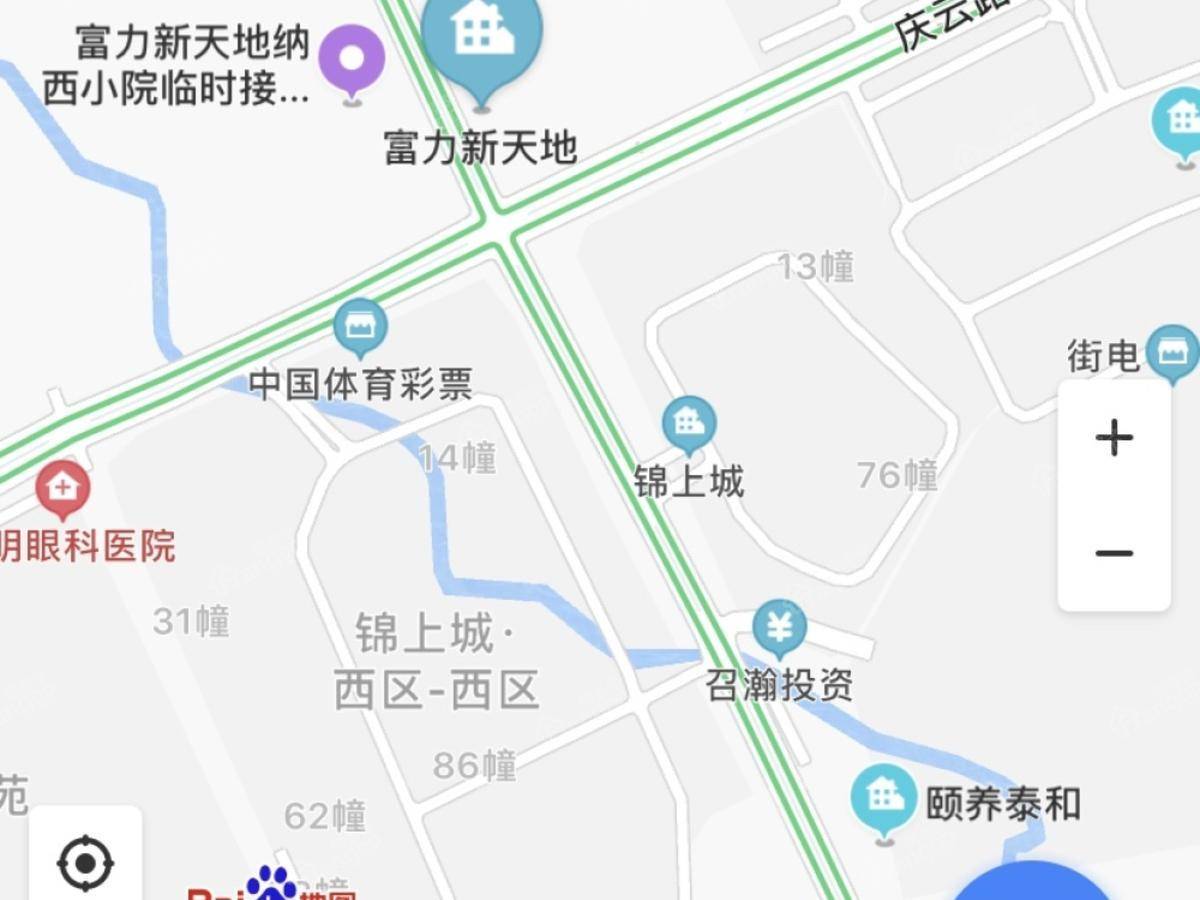Viewport: 1200px width, 900px height.
Task: Zoom out of the map
Action: click(x=1114, y=553)
